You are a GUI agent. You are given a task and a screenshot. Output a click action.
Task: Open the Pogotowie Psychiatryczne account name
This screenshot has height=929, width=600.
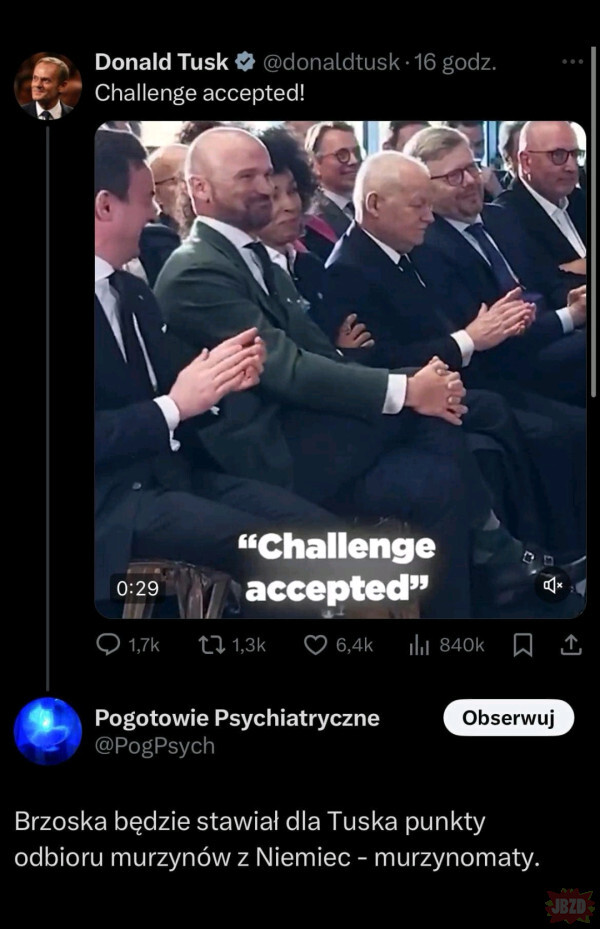tap(237, 717)
